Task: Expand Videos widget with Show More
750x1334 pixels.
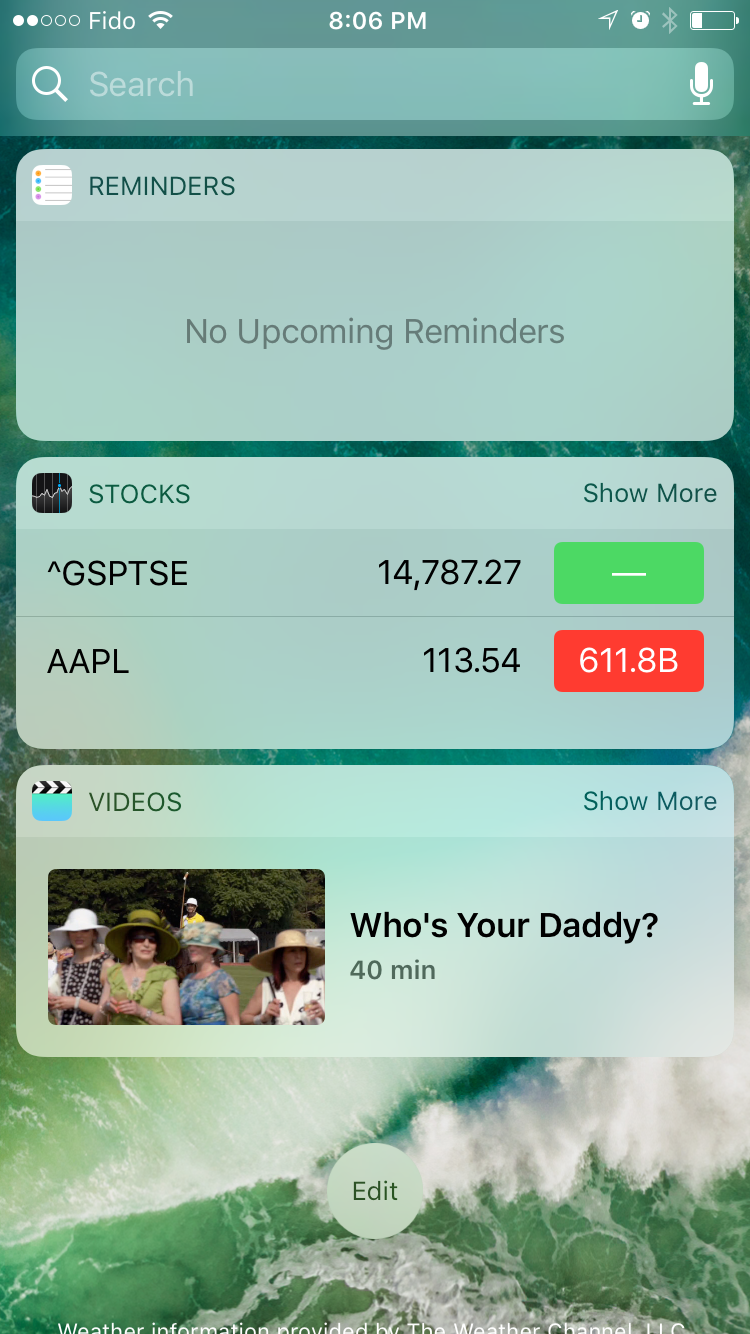Action: tap(650, 801)
